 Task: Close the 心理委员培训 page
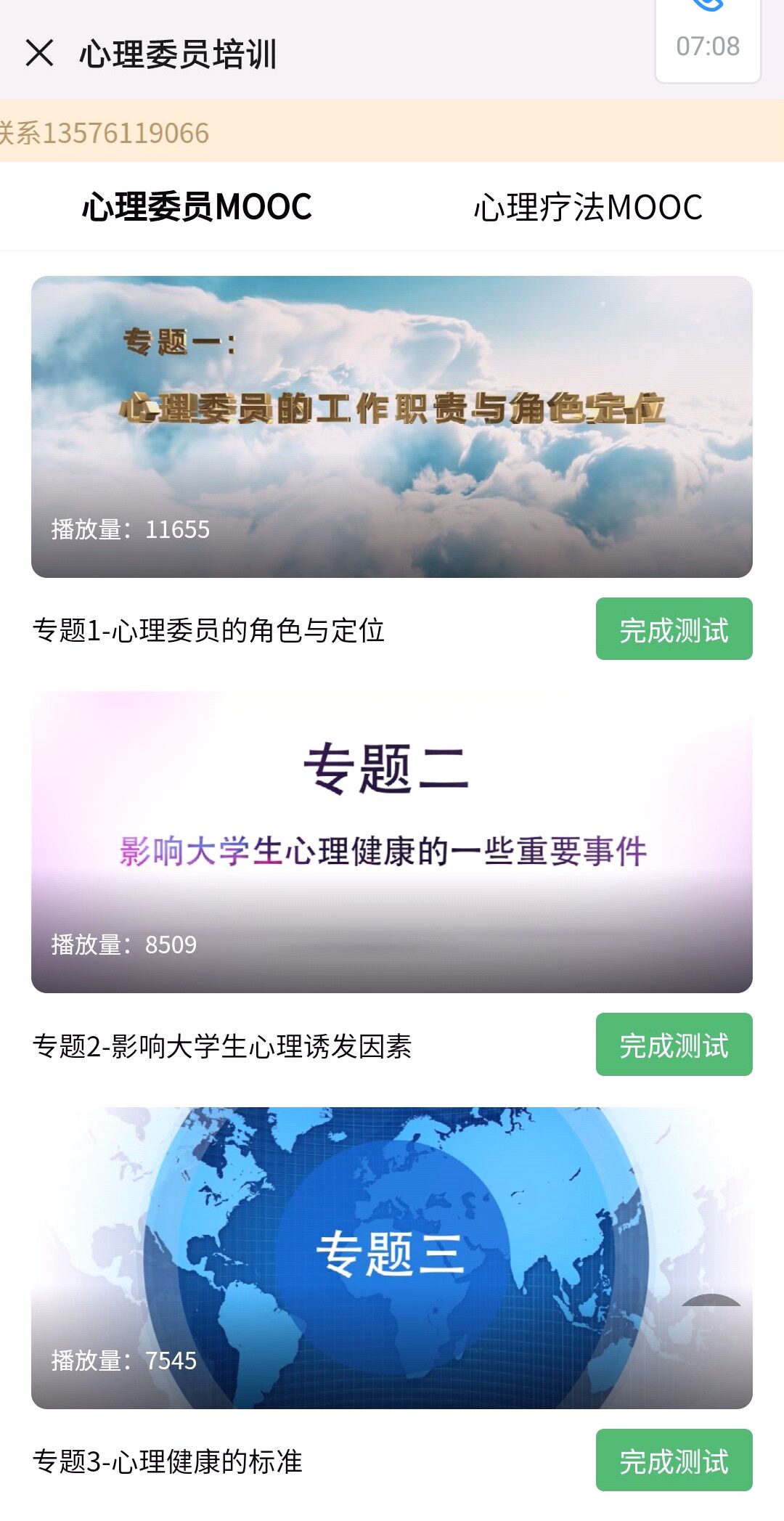pos(40,53)
